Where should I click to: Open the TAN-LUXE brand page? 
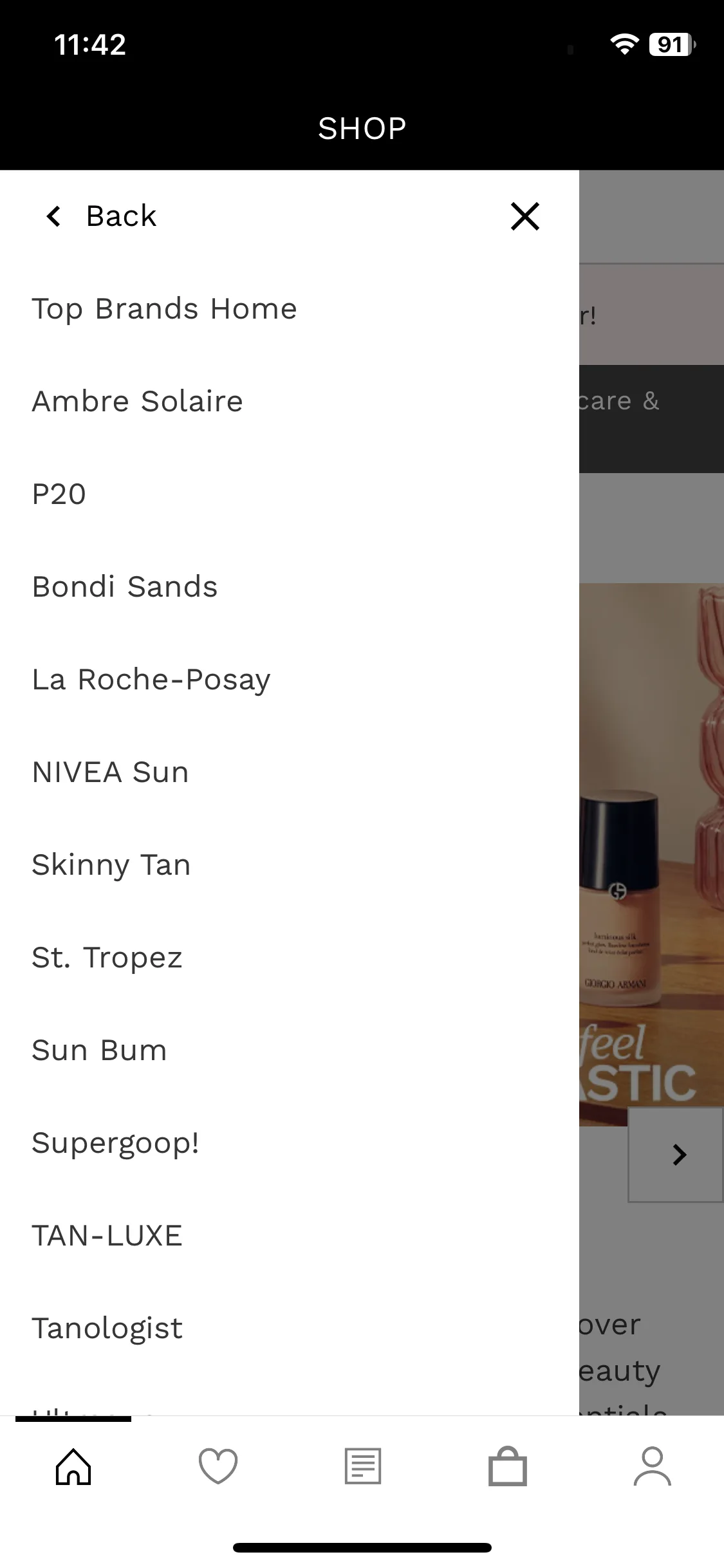[x=107, y=1236]
